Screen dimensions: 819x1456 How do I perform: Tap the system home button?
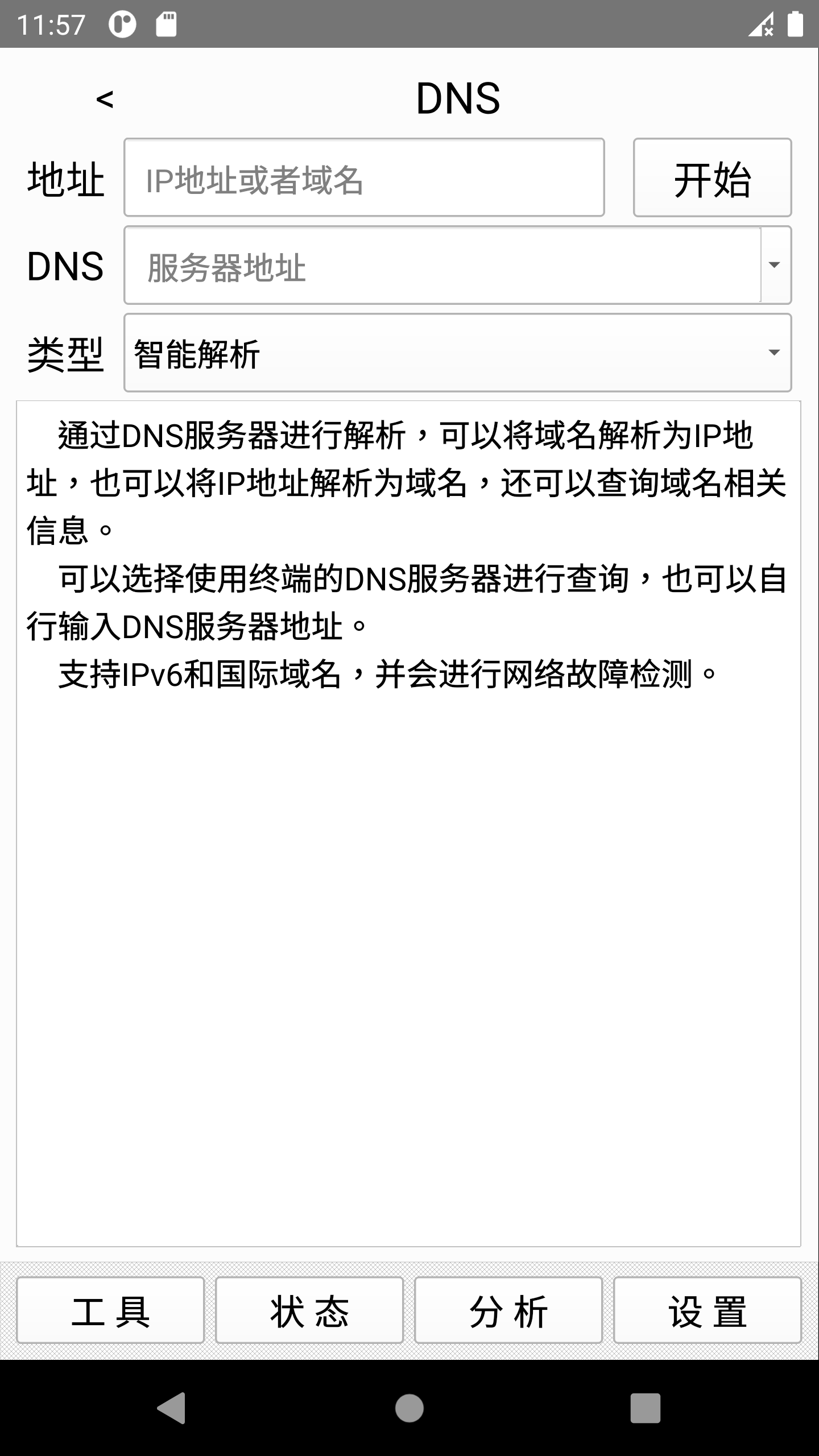(x=409, y=1408)
